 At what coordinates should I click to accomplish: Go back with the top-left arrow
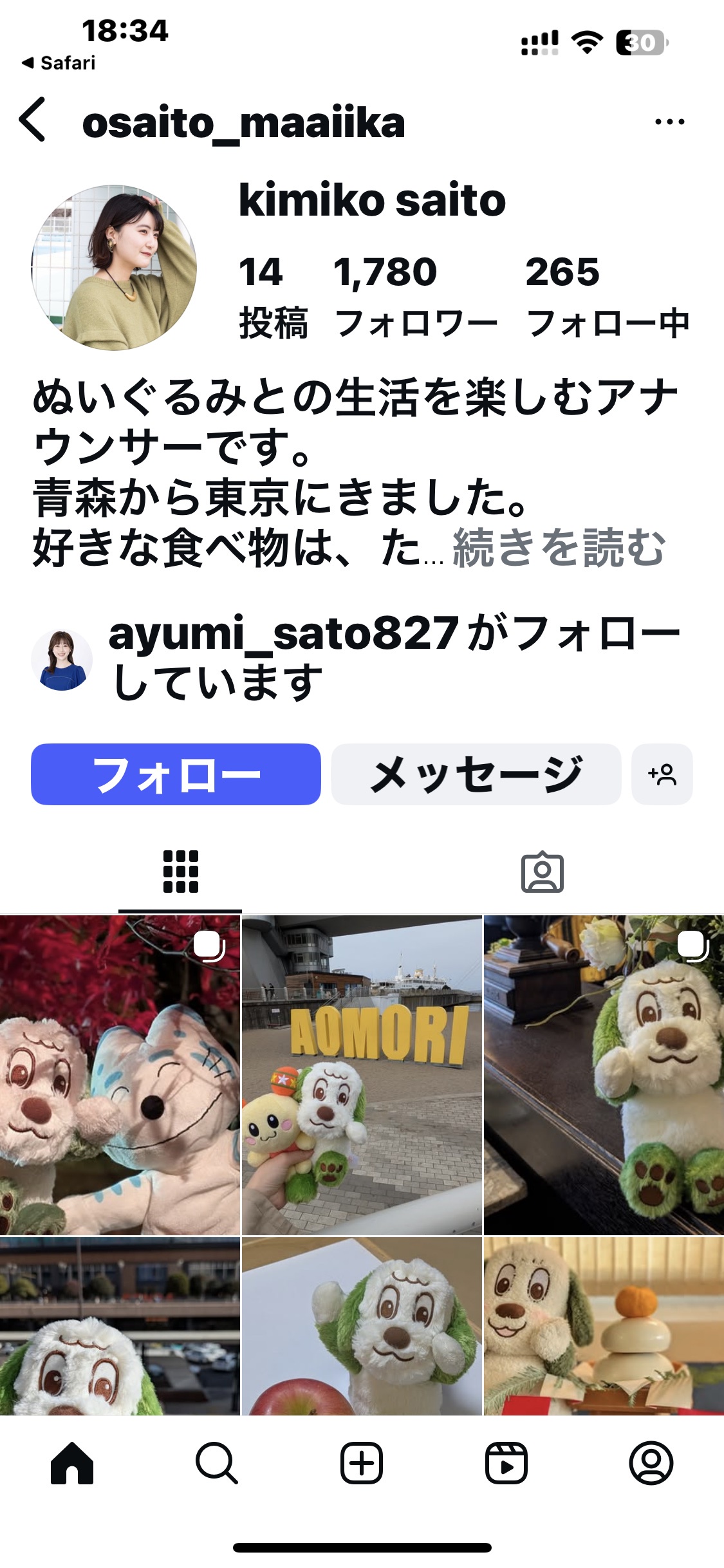click(32, 120)
